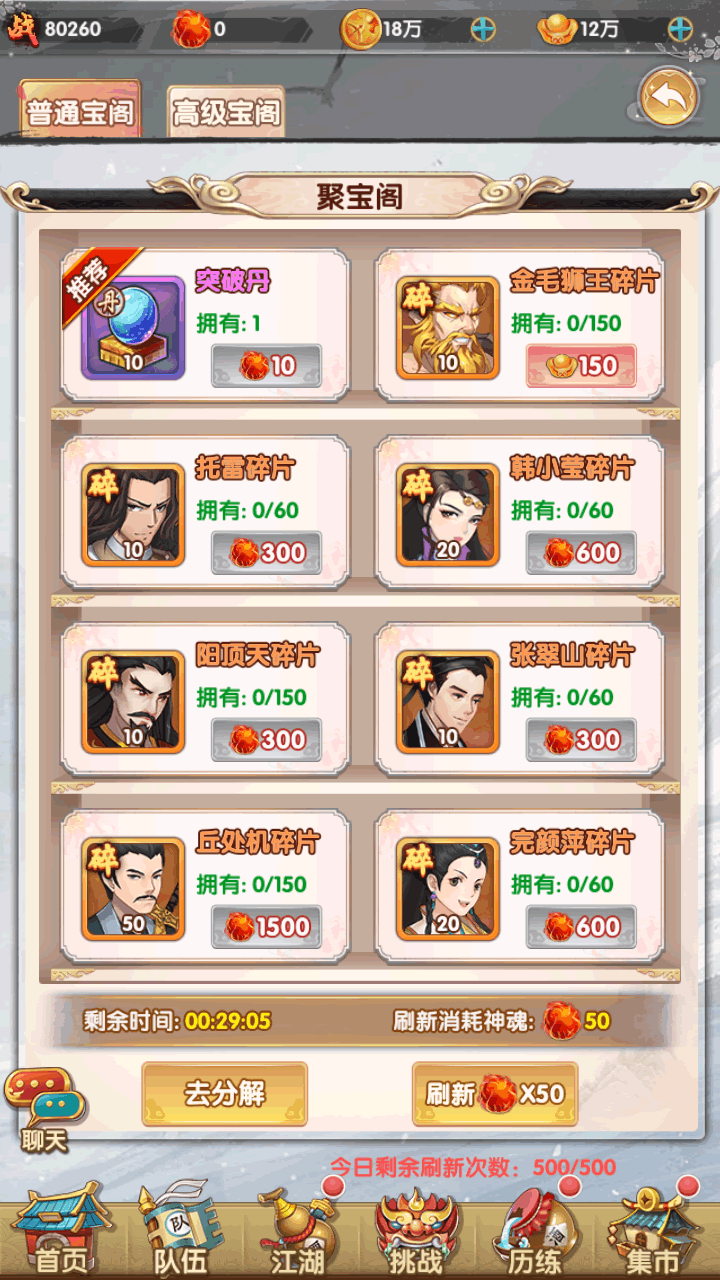The height and width of the screenshot is (1280, 720).
Task: Buy 张翠山碎片 for 300
Action: point(581,739)
